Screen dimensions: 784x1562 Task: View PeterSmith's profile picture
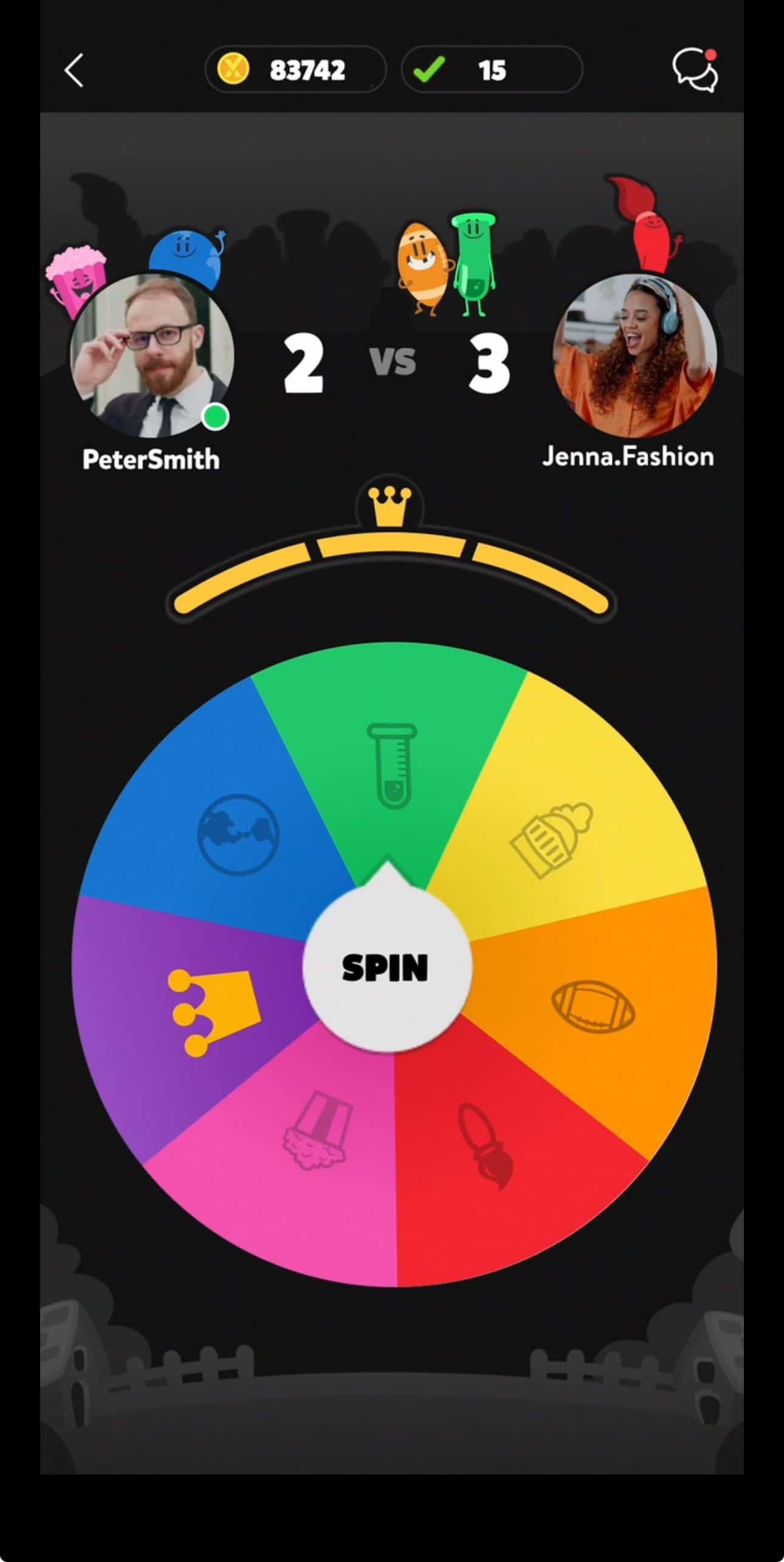[152, 356]
